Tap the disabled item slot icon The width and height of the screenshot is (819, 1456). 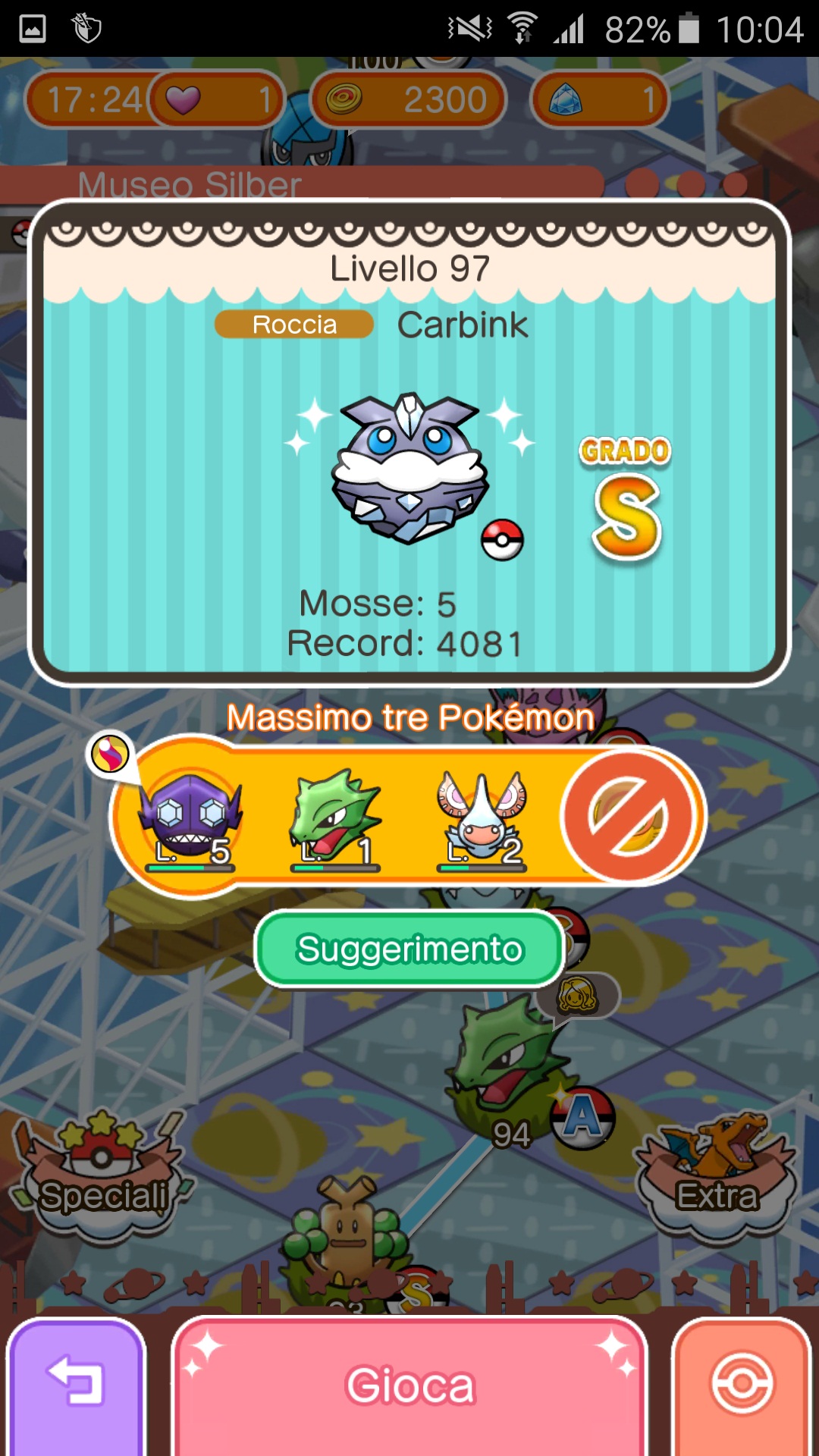click(x=629, y=817)
